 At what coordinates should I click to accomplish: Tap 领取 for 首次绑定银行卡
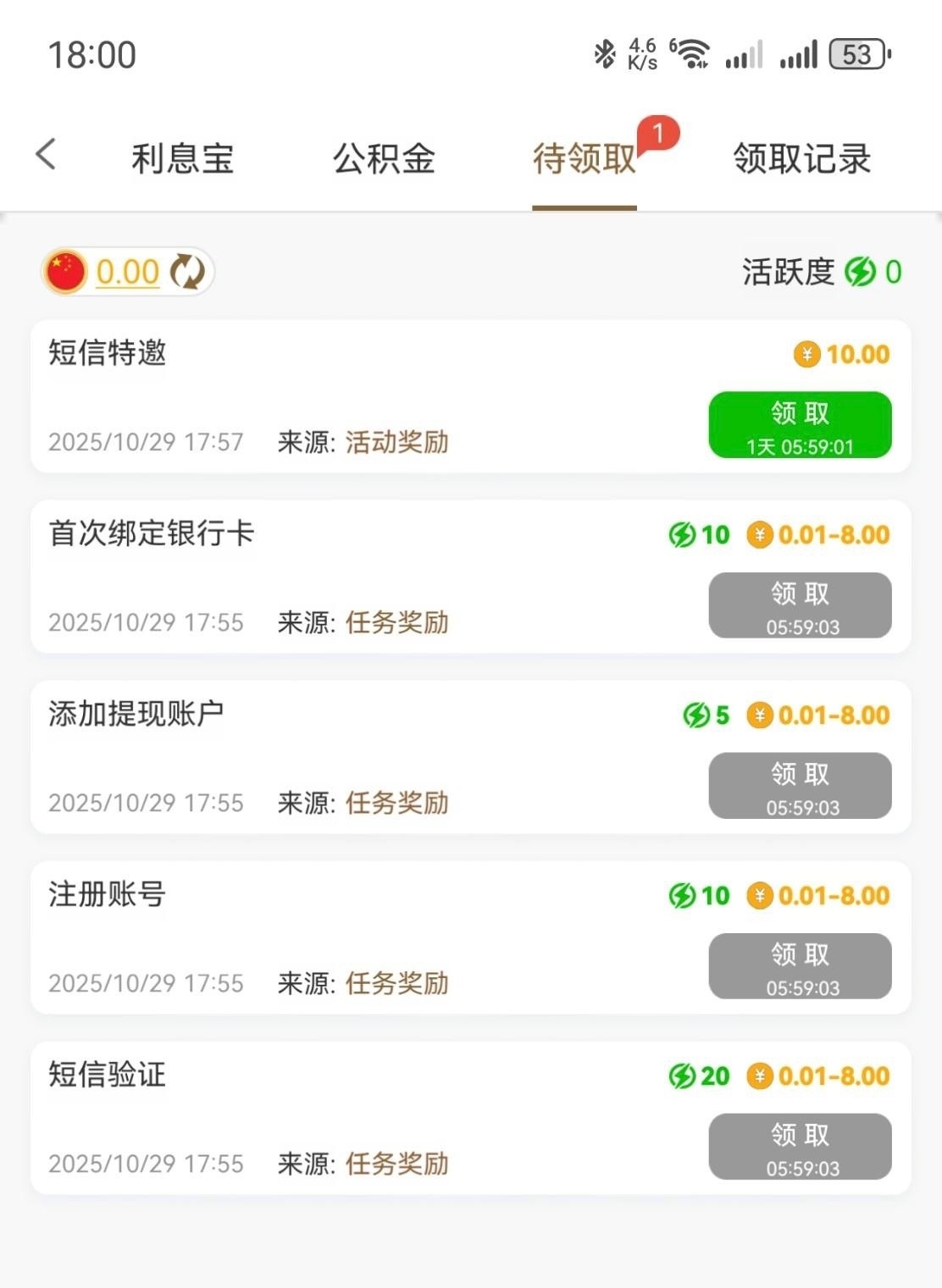(800, 605)
